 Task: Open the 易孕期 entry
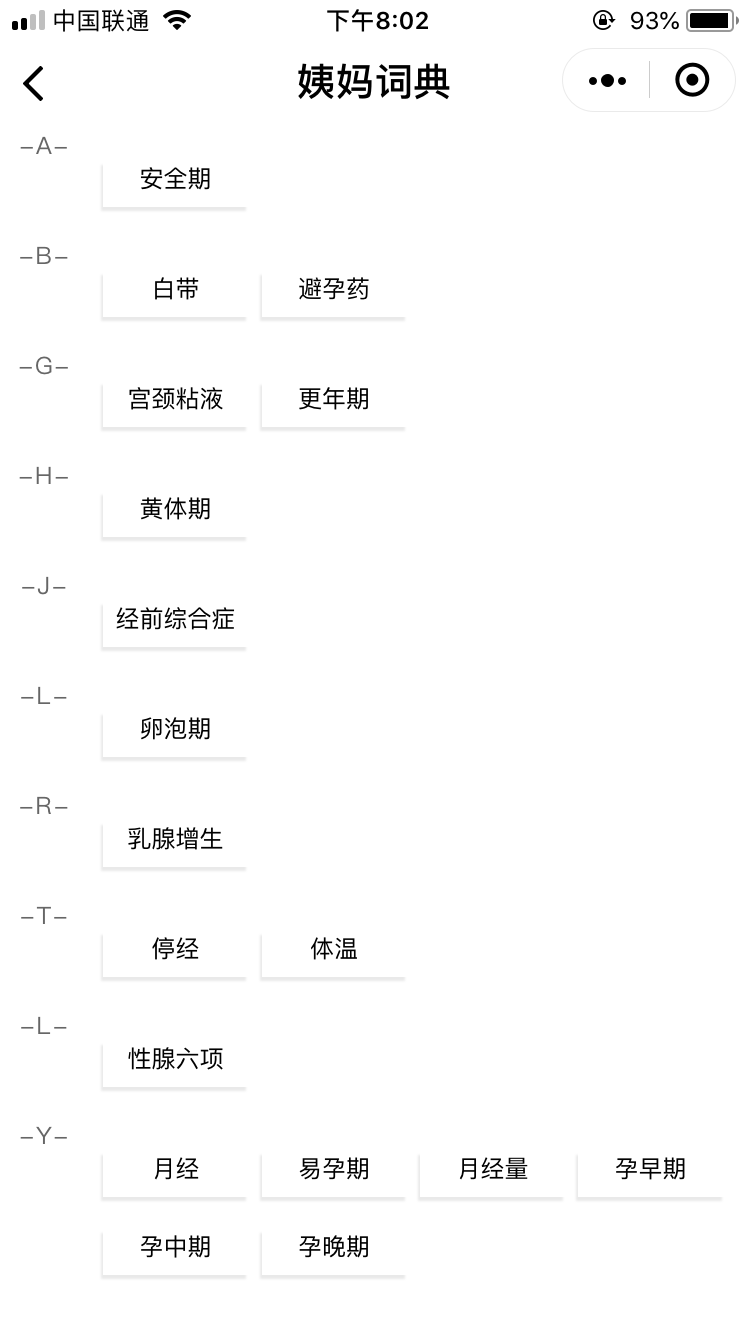(333, 1170)
